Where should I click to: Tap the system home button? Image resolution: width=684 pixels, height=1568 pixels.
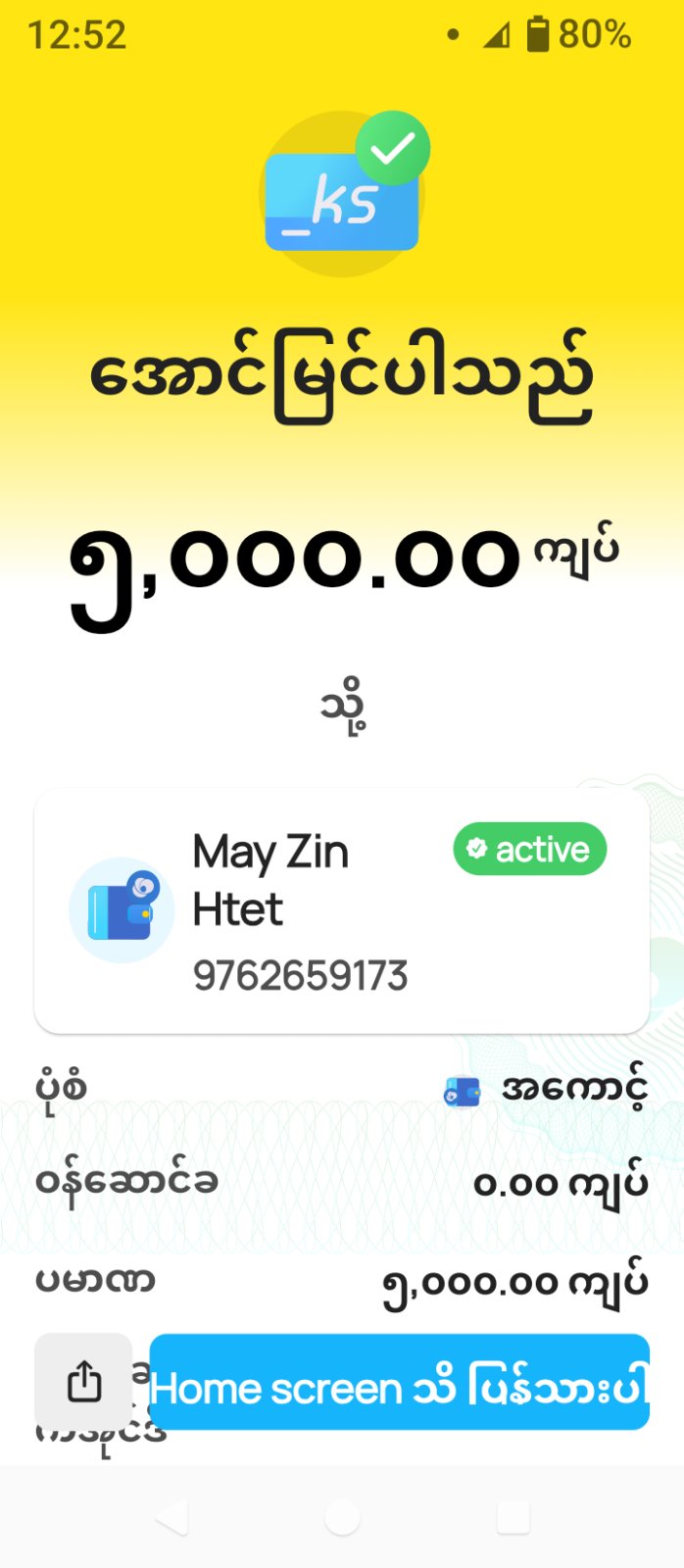coord(342,1518)
